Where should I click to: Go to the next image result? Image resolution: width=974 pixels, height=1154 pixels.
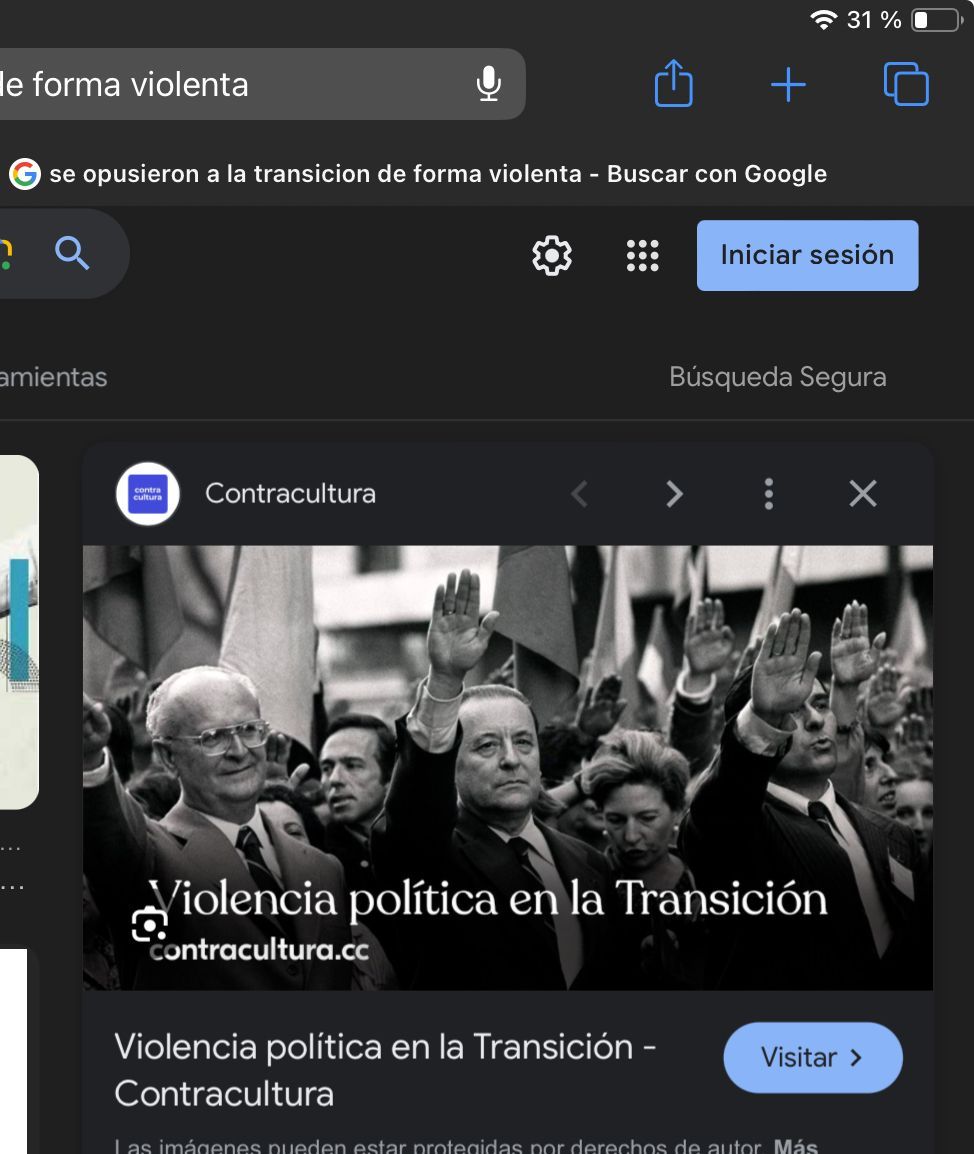click(x=675, y=493)
